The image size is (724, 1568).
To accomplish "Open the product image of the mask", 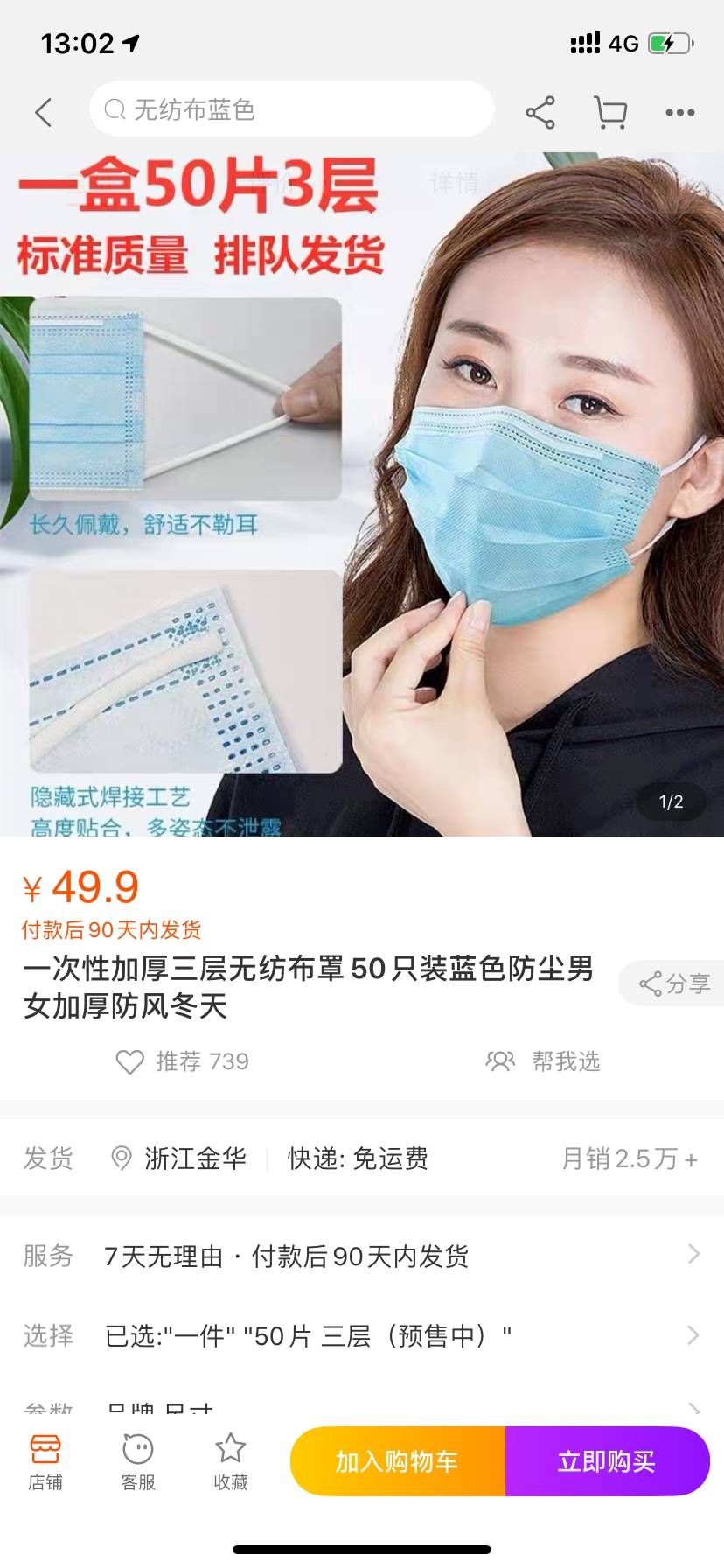I will pos(362,494).
